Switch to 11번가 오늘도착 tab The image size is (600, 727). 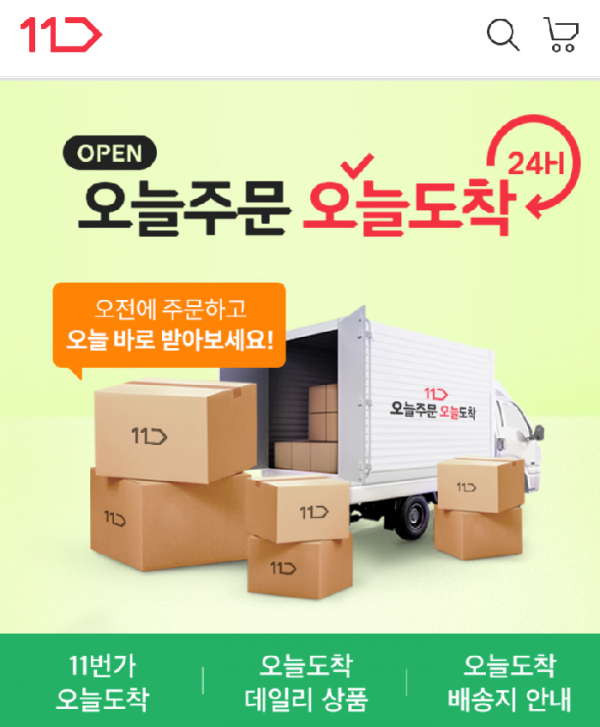pyautogui.click(x=102, y=681)
